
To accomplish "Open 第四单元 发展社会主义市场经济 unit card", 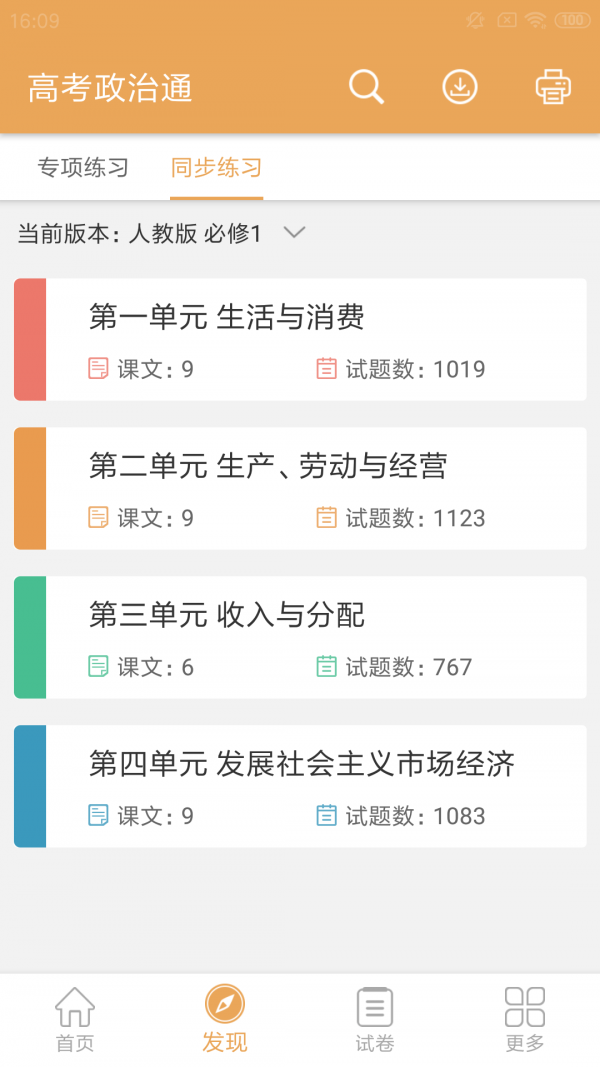I will click(x=300, y=786).
